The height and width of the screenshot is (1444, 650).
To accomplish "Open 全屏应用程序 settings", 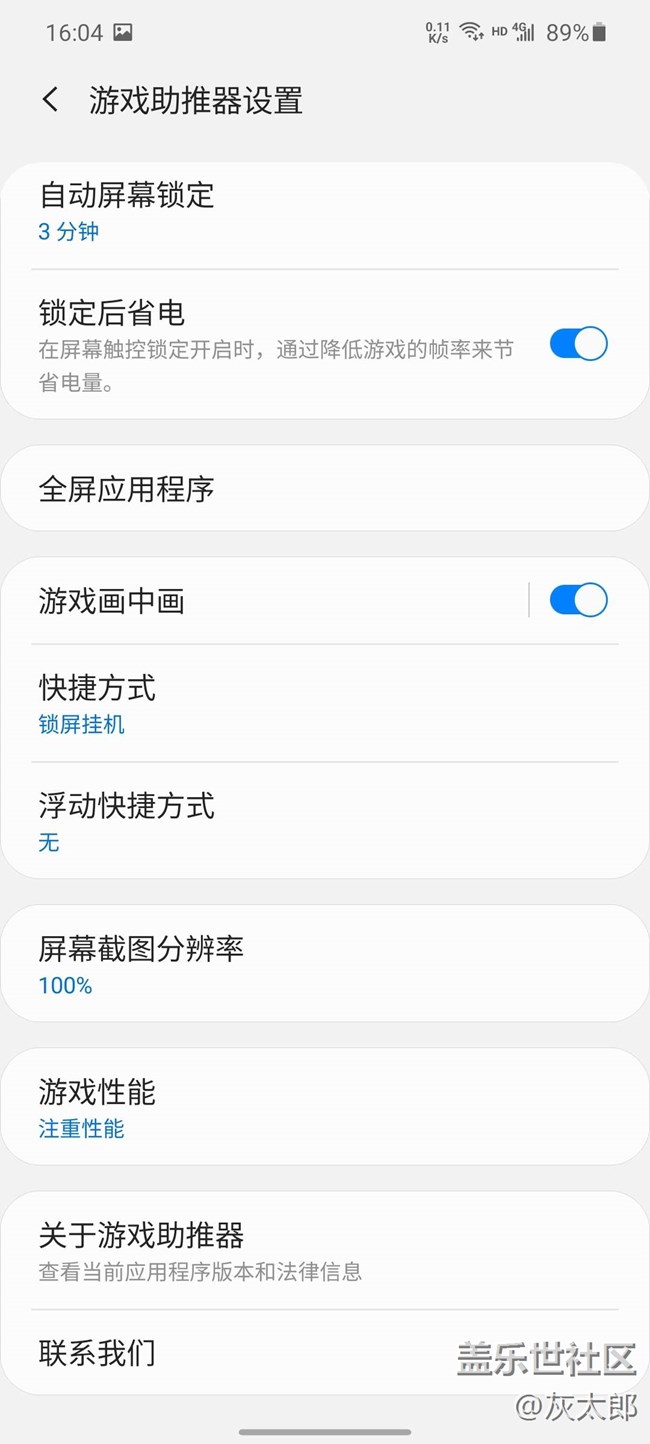I will [300, 489].
